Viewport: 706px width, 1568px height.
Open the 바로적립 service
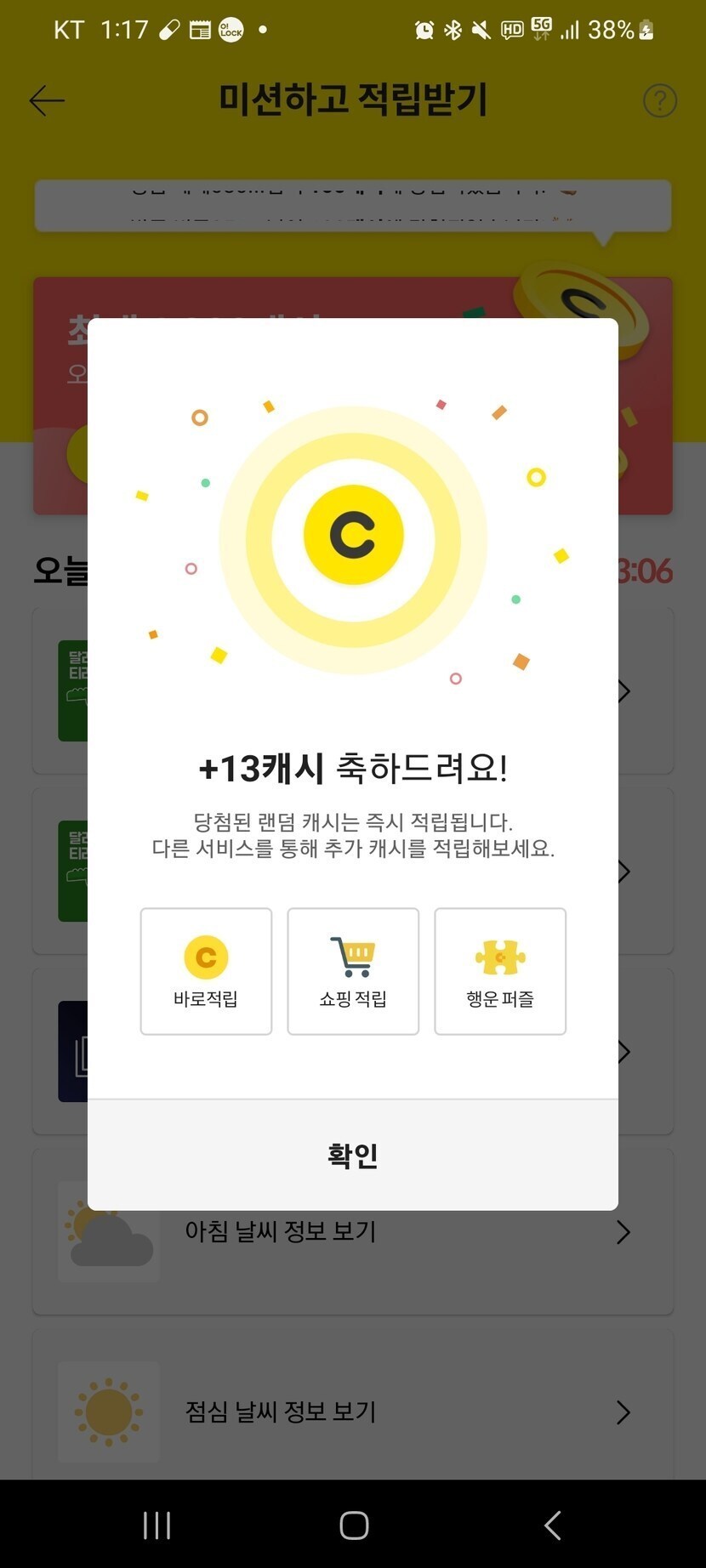(206, 971)
